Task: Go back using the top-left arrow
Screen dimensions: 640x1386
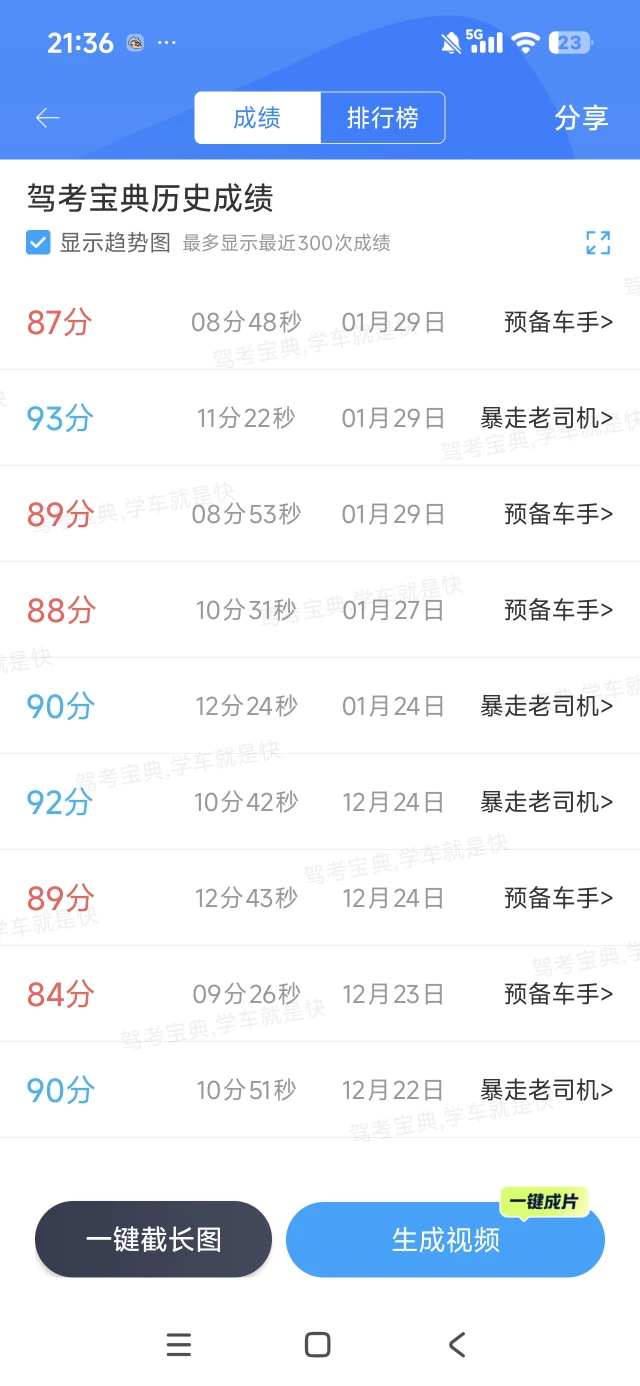Action: [x=47, y=118]
